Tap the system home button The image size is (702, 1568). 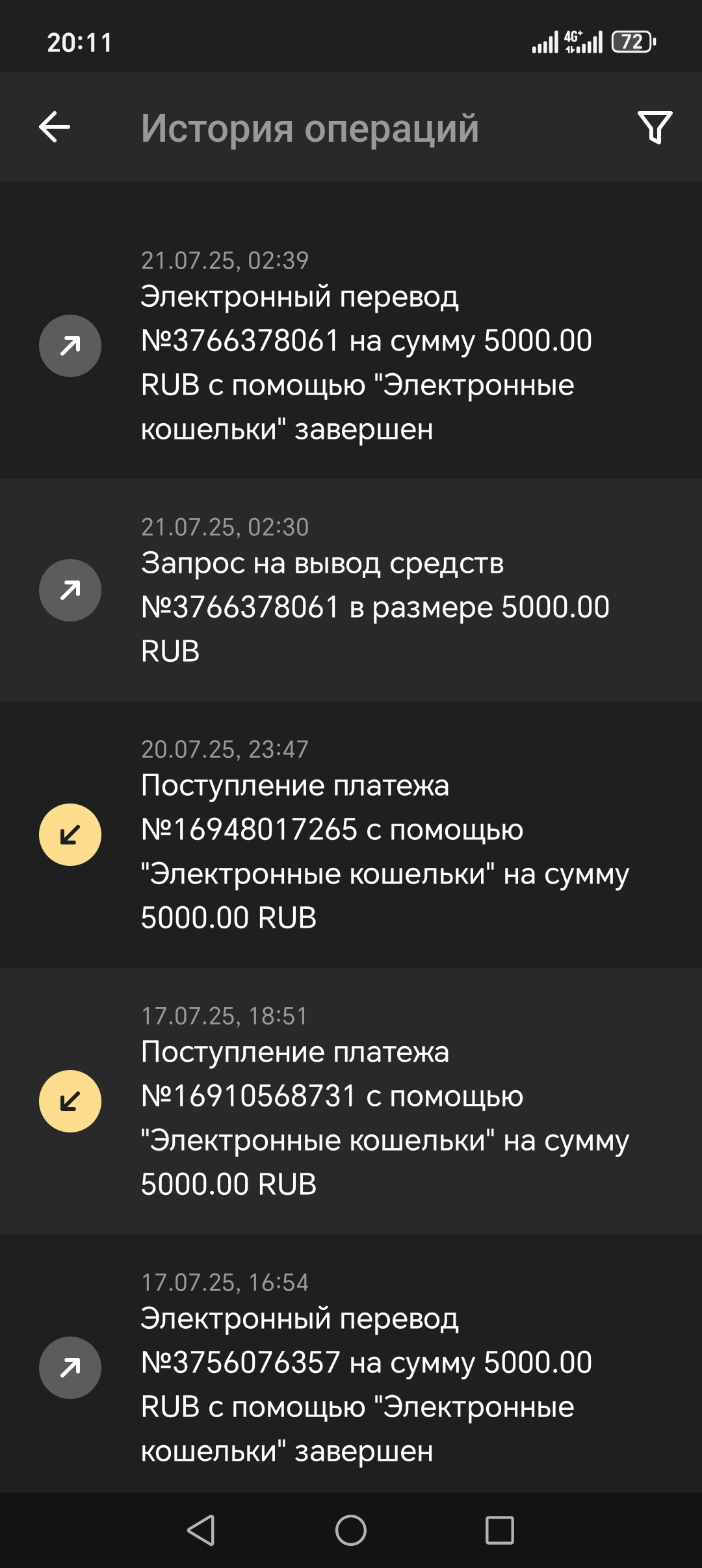point(351,1530)
